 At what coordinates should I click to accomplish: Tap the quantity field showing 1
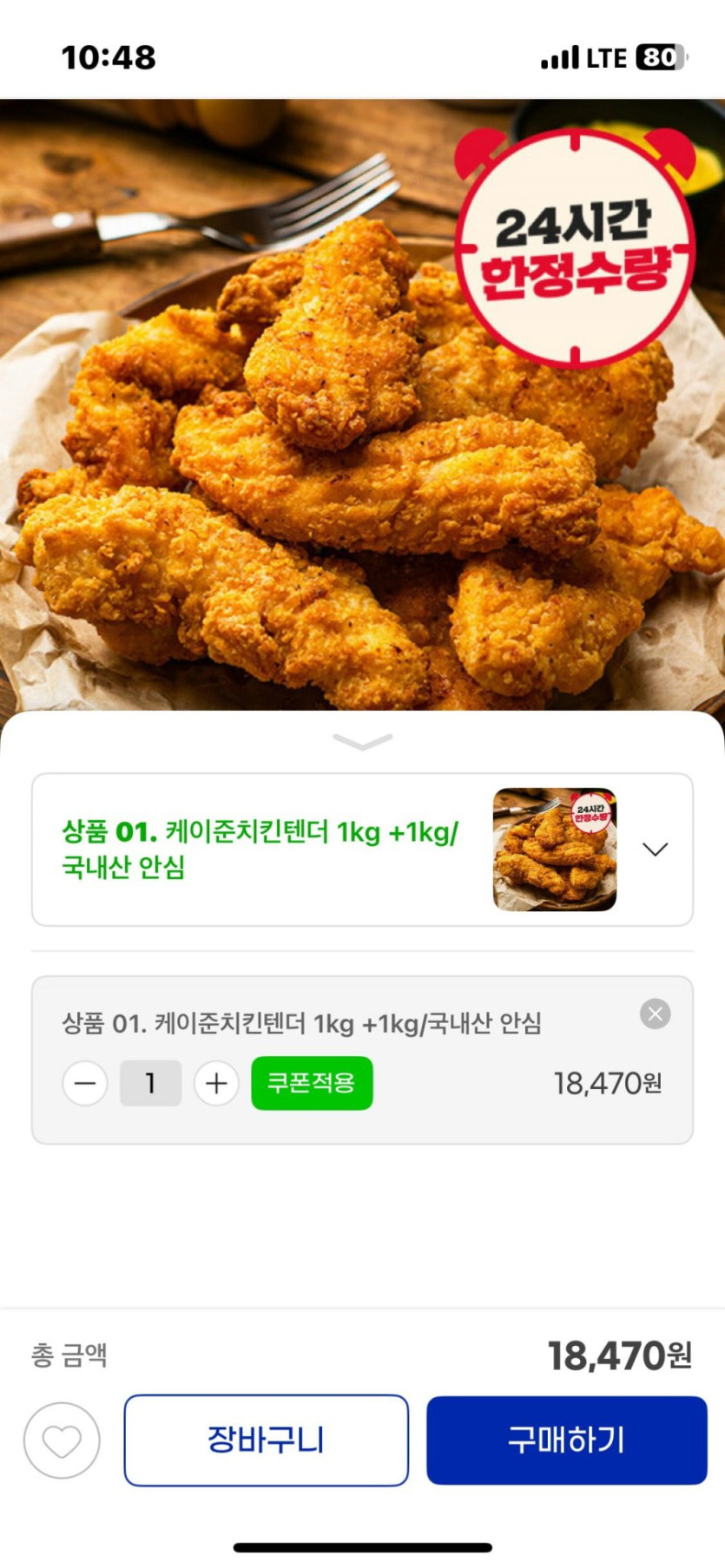150,1083
